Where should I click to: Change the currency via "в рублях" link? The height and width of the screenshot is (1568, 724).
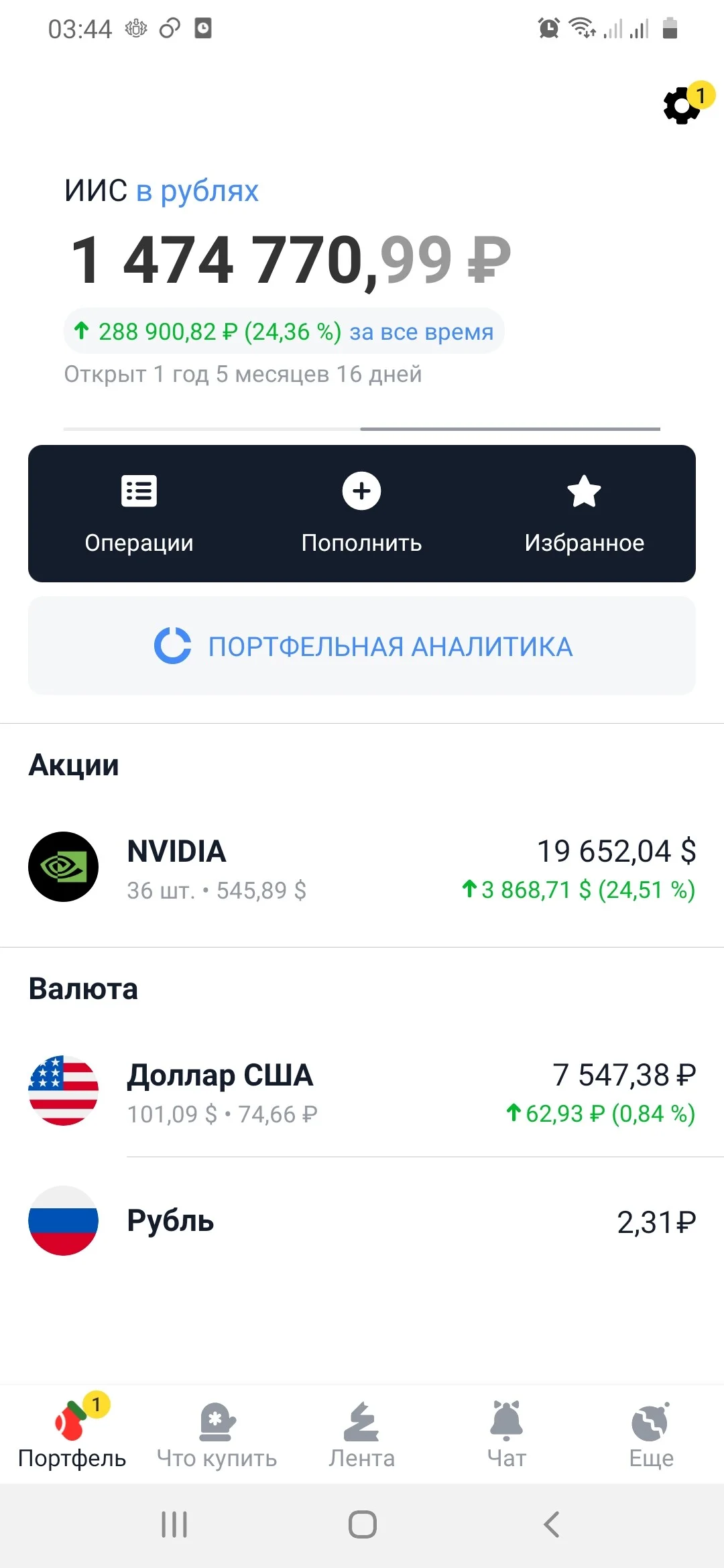point(198,191)
